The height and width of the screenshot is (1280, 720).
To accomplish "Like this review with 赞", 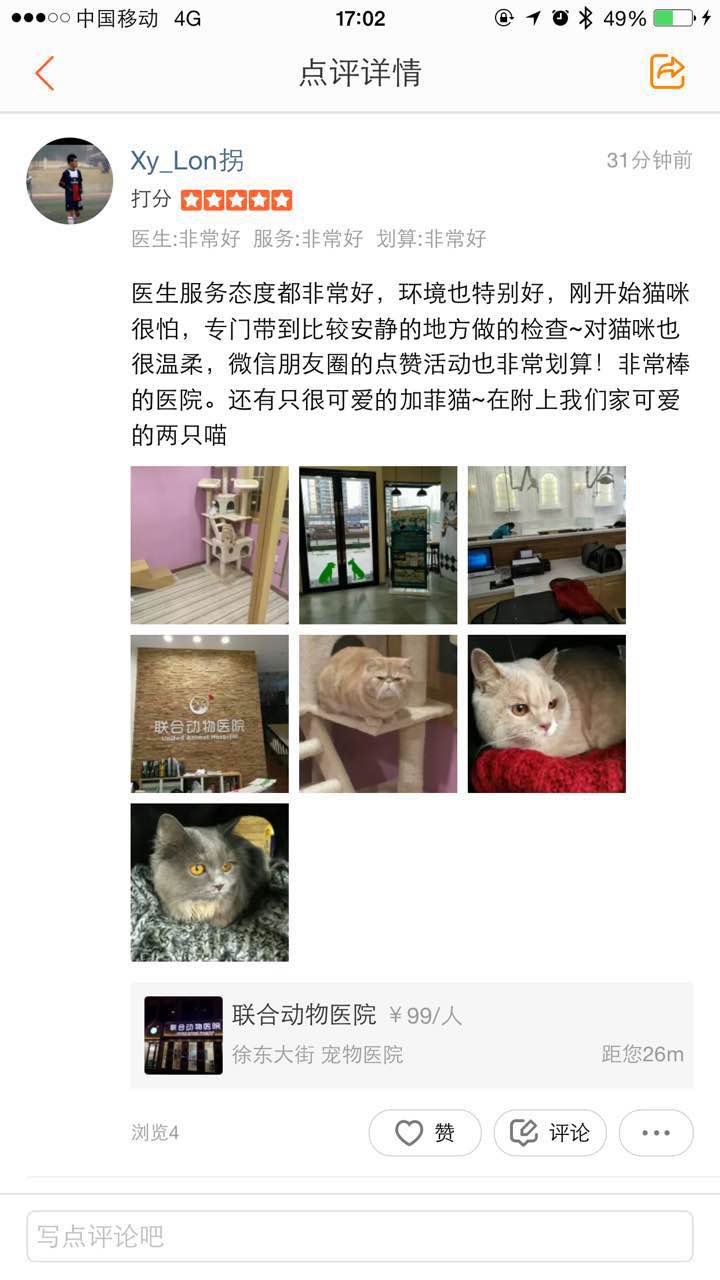I will tap(425, 1133).
